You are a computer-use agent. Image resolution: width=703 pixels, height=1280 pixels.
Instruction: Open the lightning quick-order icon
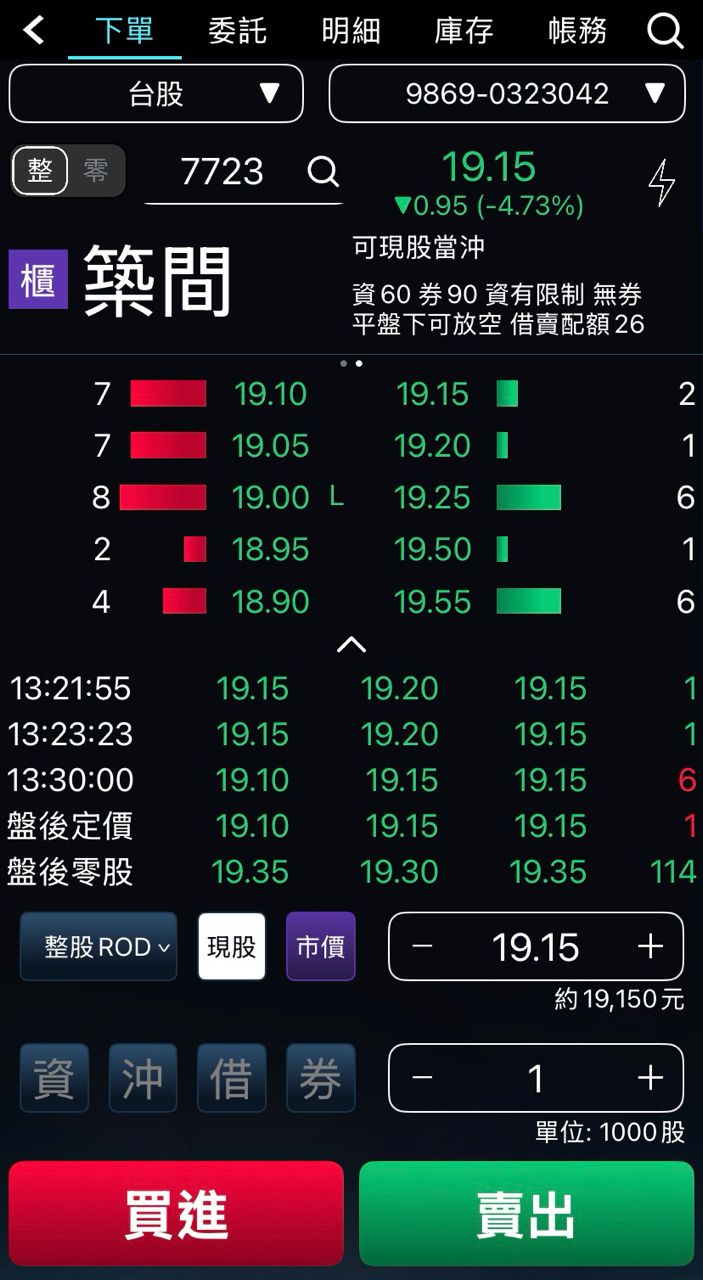point(661,183)
